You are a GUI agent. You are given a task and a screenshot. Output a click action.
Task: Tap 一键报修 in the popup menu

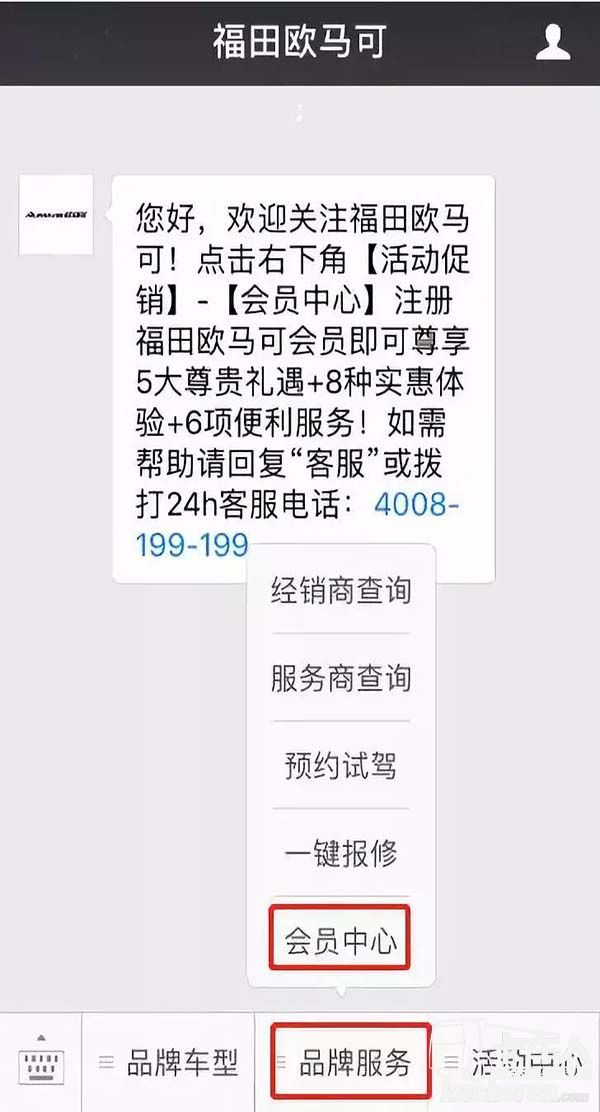tap(341, 854)
